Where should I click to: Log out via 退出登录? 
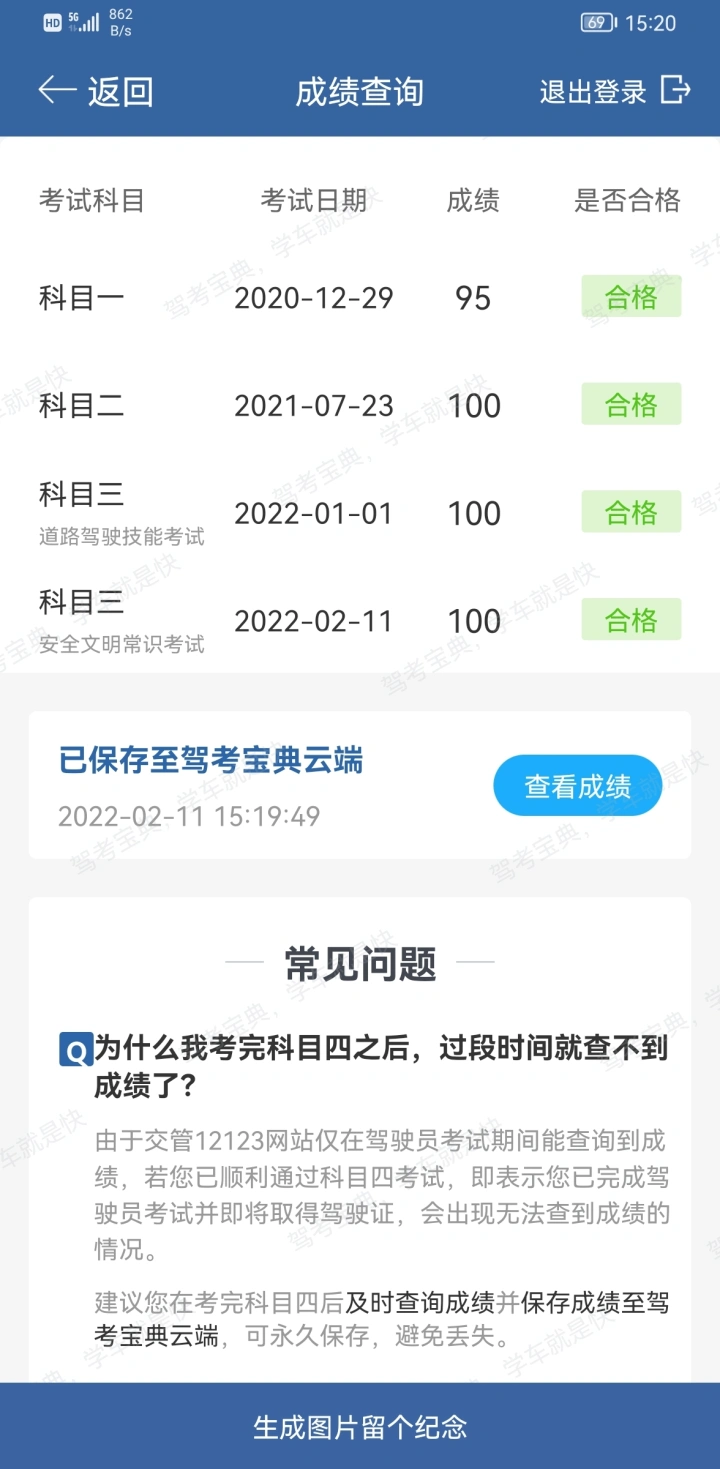point(615,91)
